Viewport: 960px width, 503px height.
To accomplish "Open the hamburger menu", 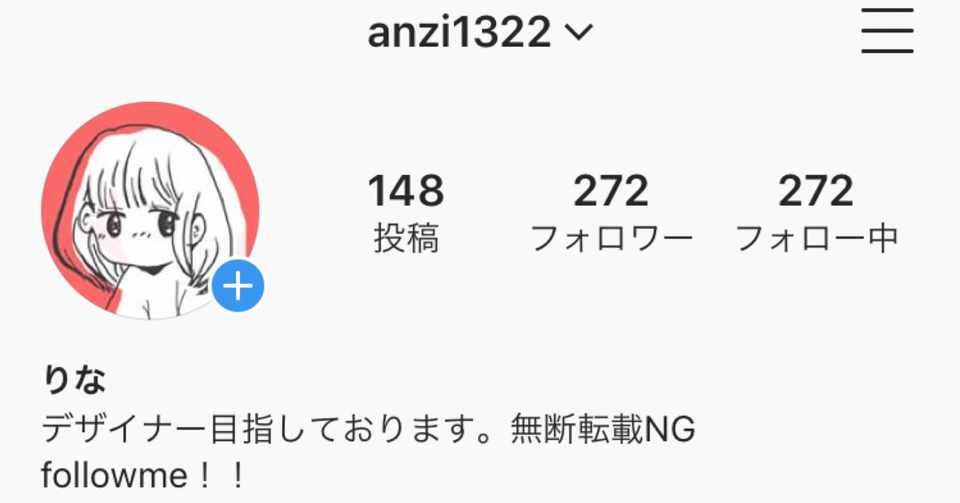I will click(x=887, y=31).
